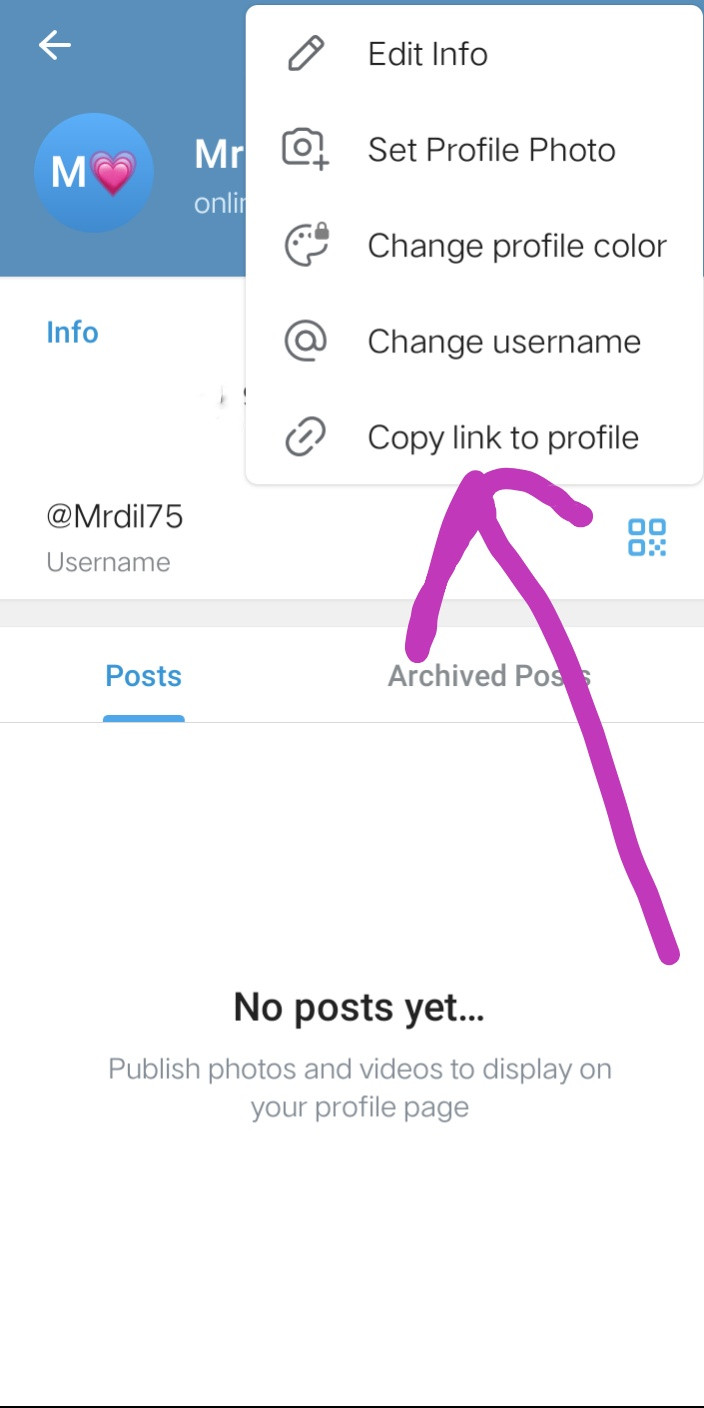The image size is (704, 1408).
Task: Choose Set Profile Photo option
Action: [491, 150]
